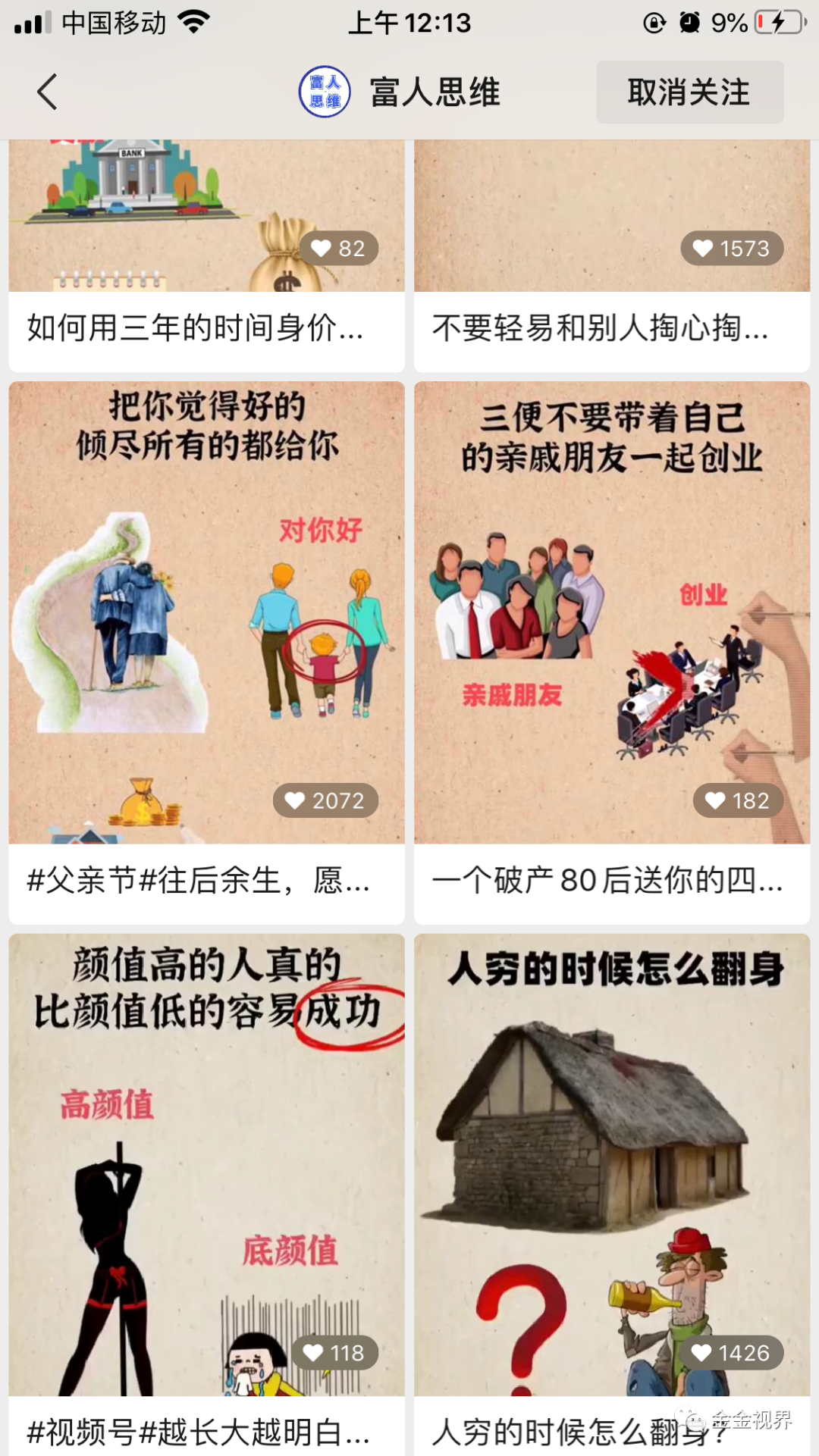Tap the alarm clock icon in the status bar

click(x=688, y=20)
